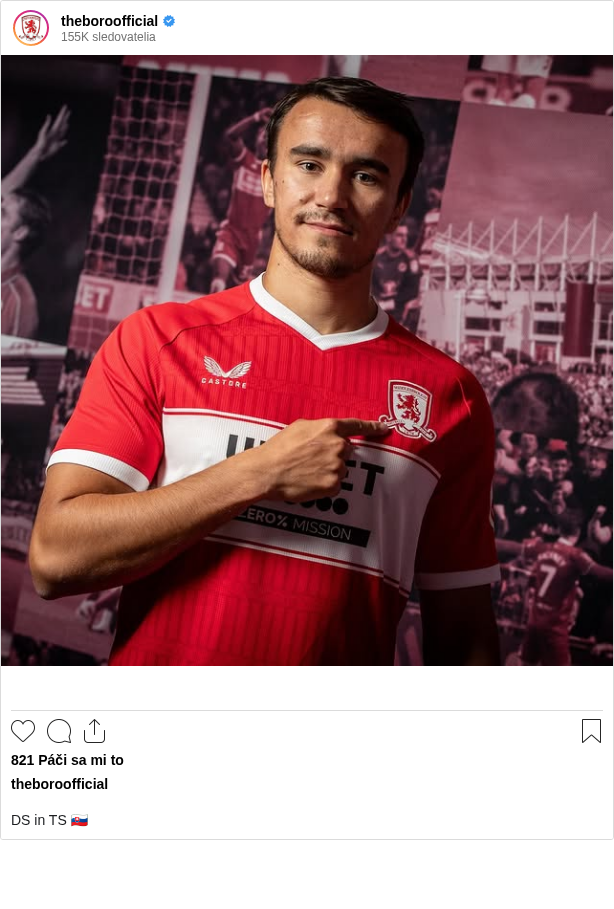Viewport: 614px width, 909px height.
Task: Bookmark this post
Action: [x=591, y=731]
